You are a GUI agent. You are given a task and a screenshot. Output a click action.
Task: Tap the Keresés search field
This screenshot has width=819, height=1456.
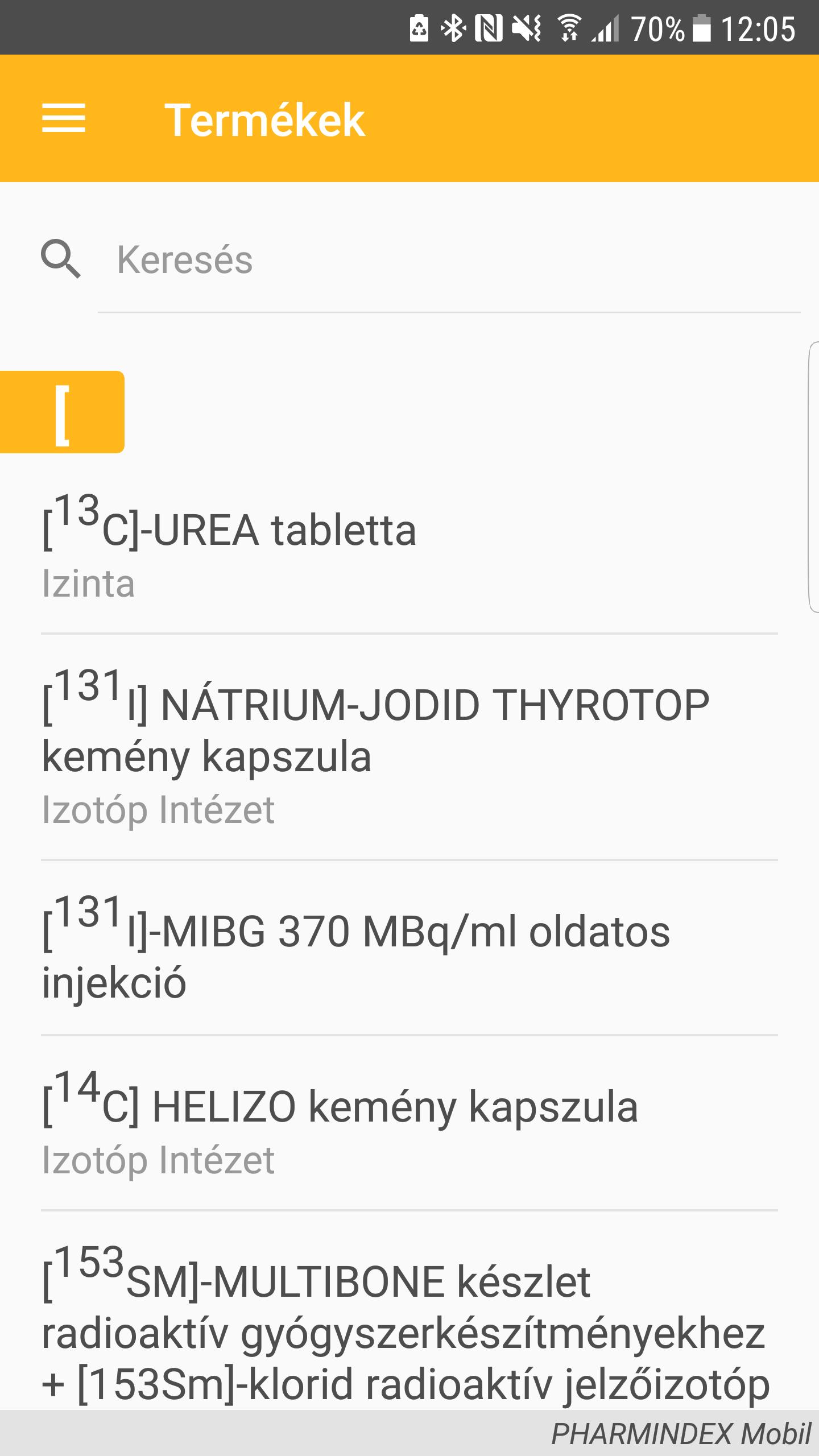coord(449,260)
